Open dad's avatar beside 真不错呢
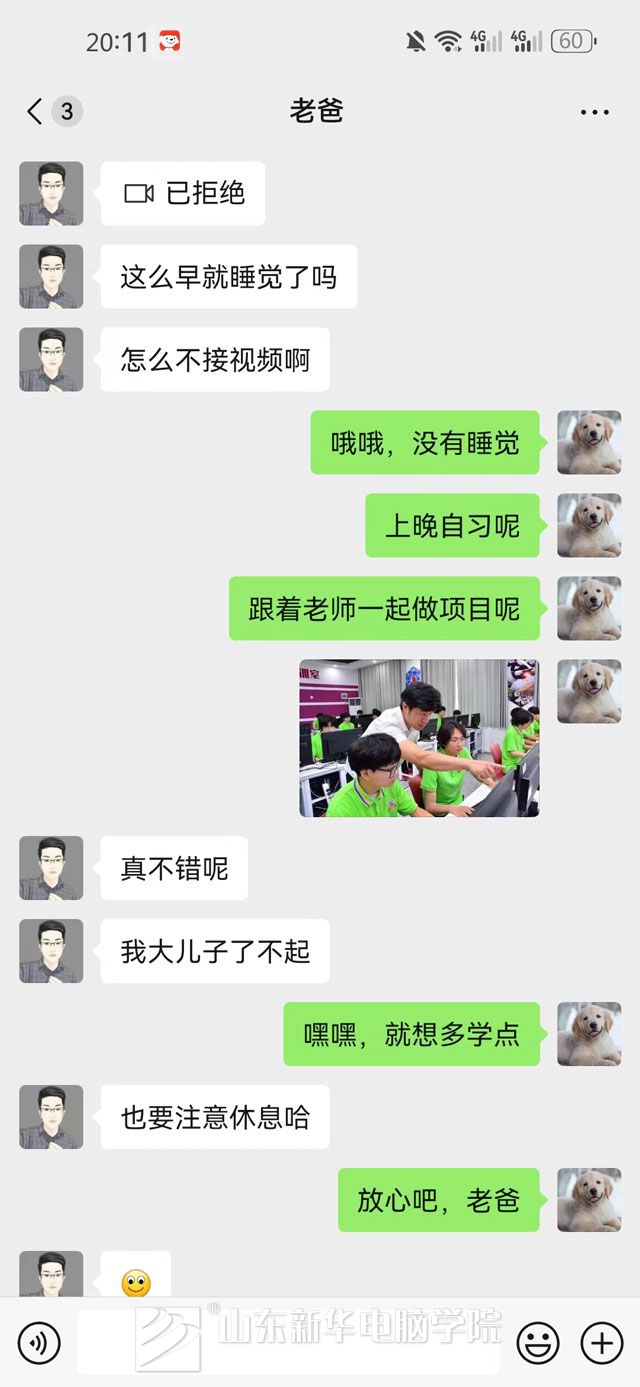640x1387 pixels. 51,868
